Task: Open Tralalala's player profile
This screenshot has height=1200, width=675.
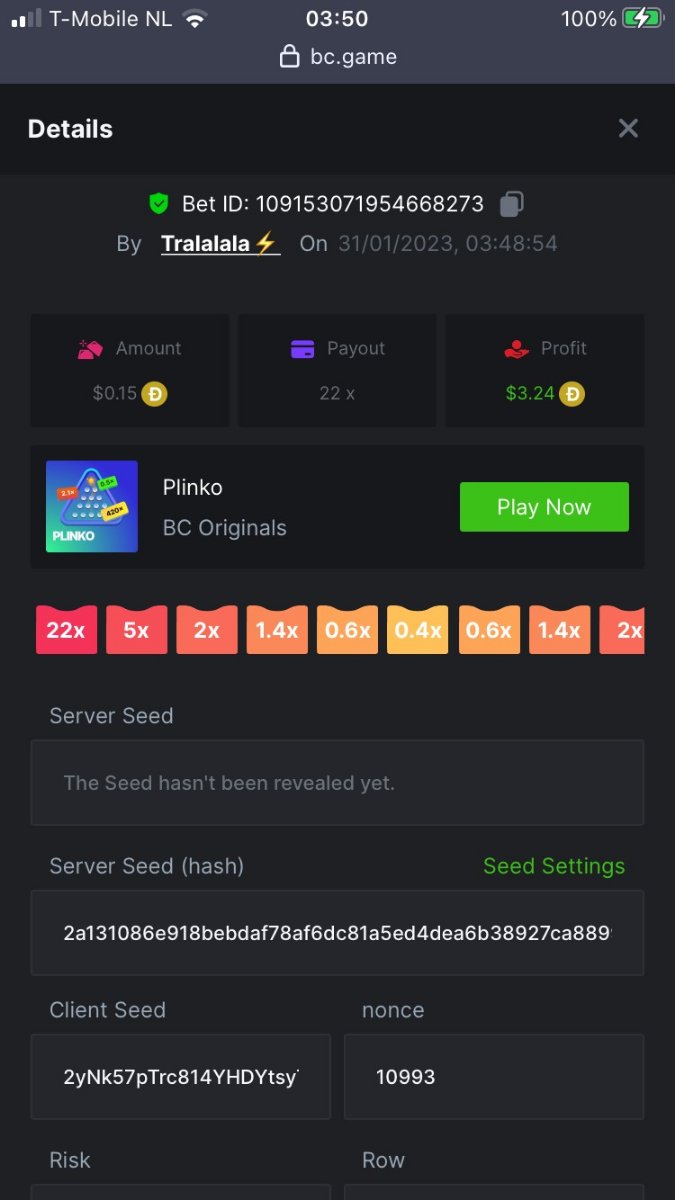Action: click(x=220, y=244)
